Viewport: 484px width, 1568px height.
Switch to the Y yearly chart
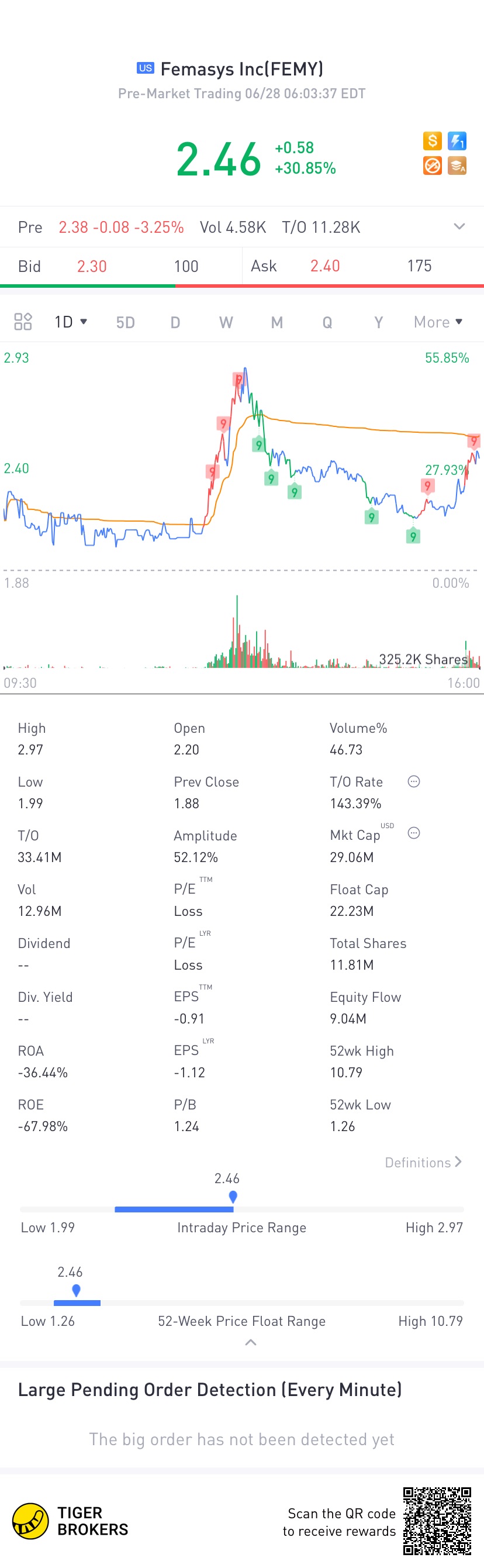[x=378, y=322]
